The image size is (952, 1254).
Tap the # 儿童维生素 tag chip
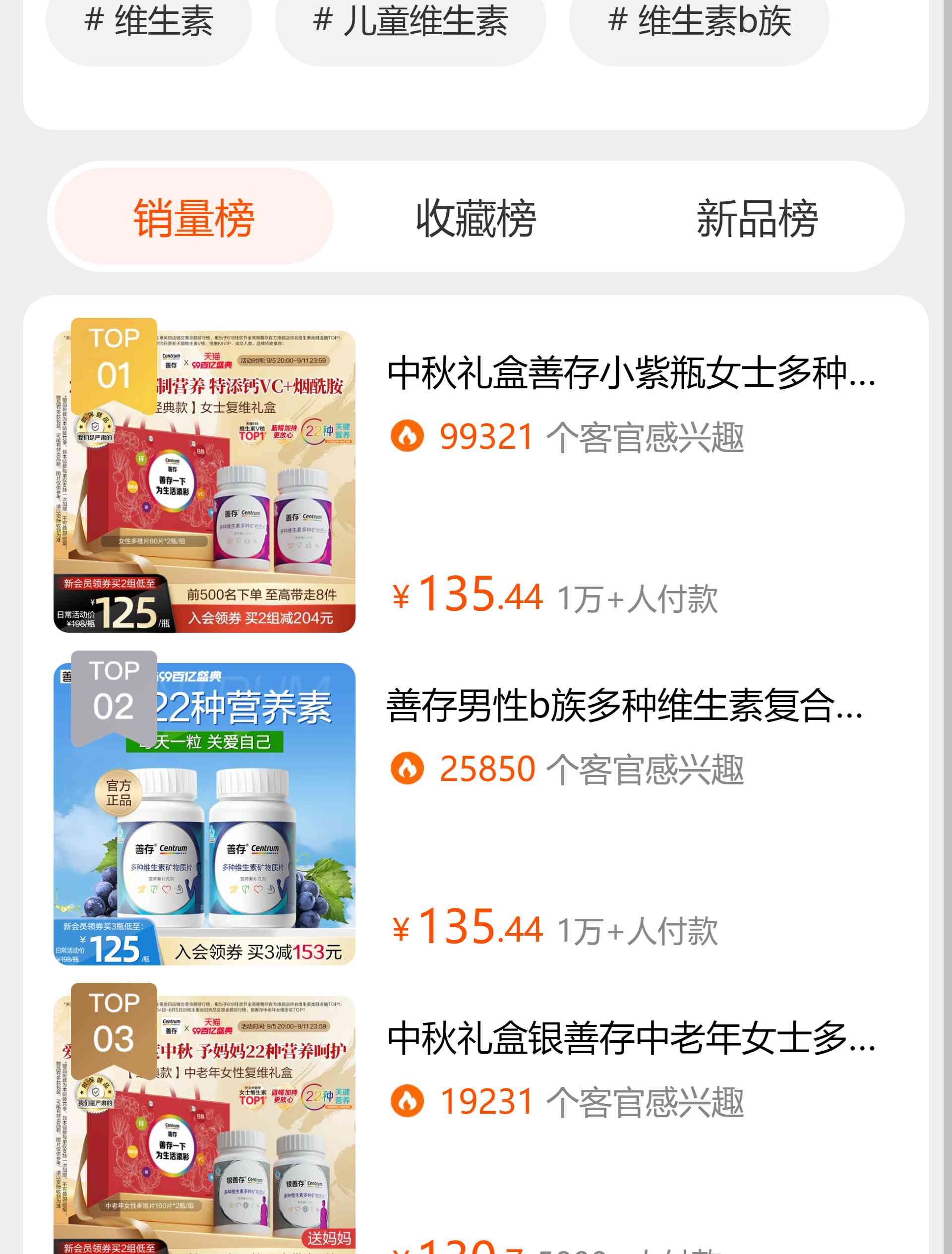click(x=410, y=23)
